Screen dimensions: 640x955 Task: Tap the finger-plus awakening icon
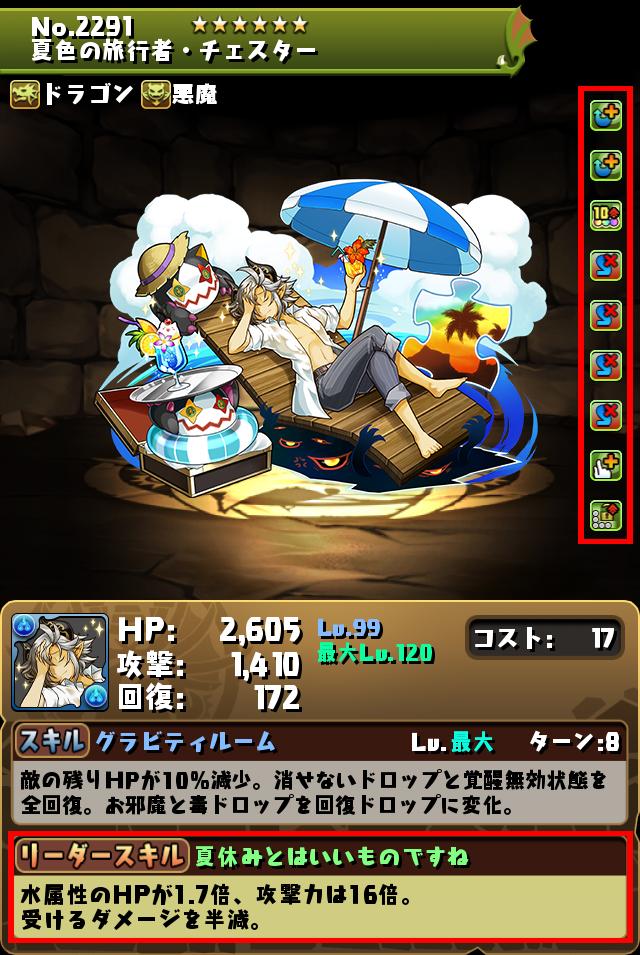tap(606, 463)
